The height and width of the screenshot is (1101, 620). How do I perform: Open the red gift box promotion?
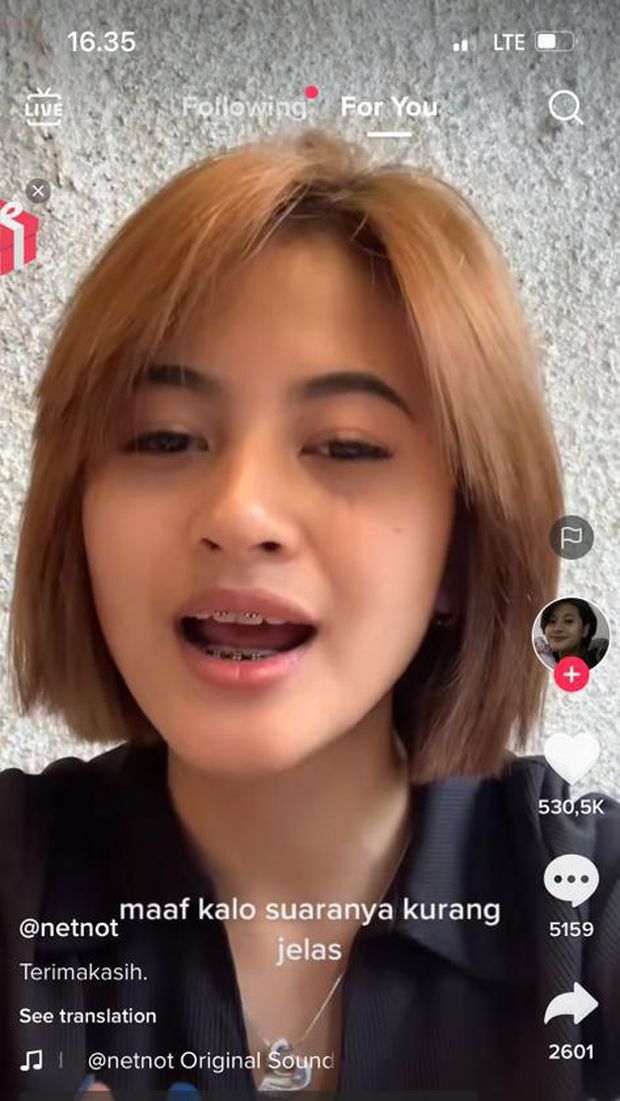17,238
